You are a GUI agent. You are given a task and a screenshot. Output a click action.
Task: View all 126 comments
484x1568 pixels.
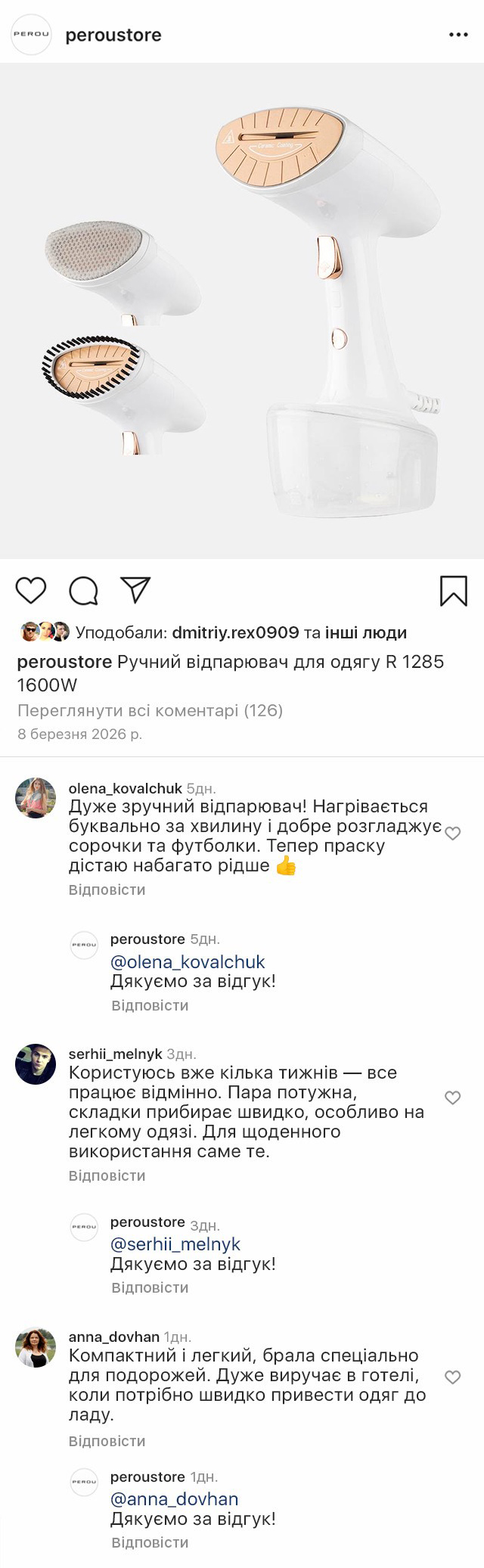pyautogui.click(x=150, y=710)
